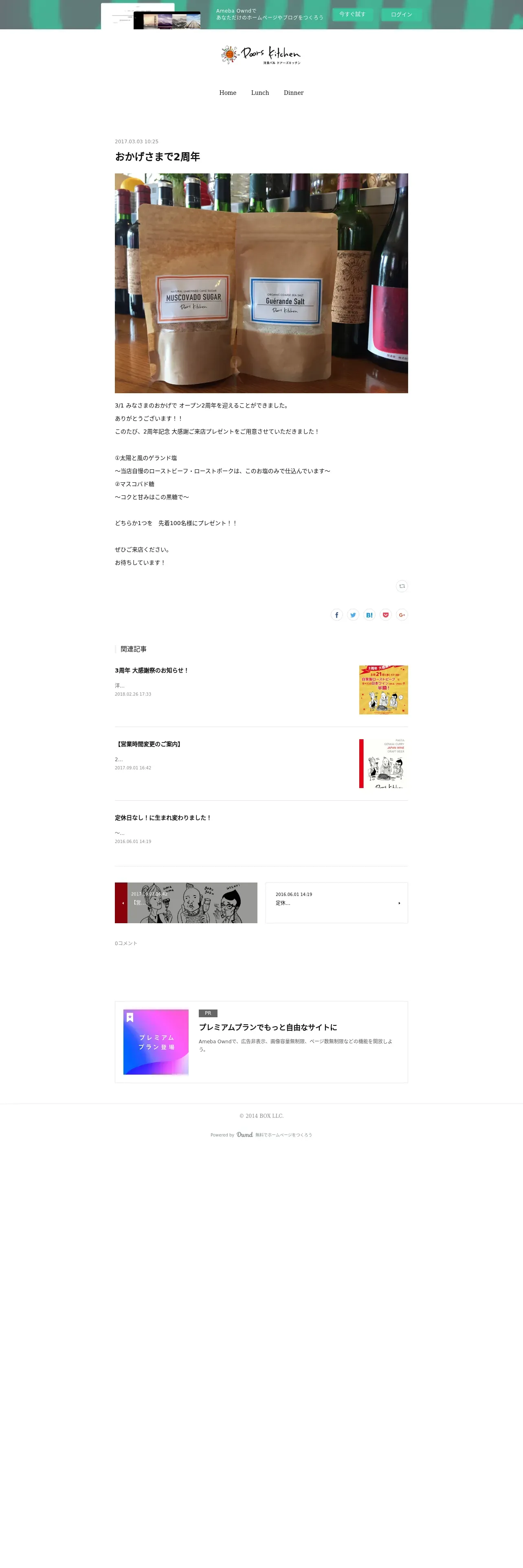Tap the Doors Kitchen header to return home
This screenshot has width=523, height=1568.
261,55
